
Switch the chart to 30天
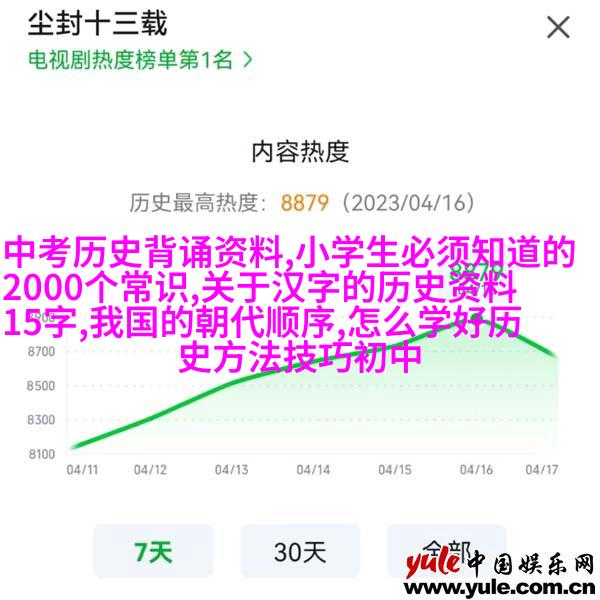tap(300, 552)
